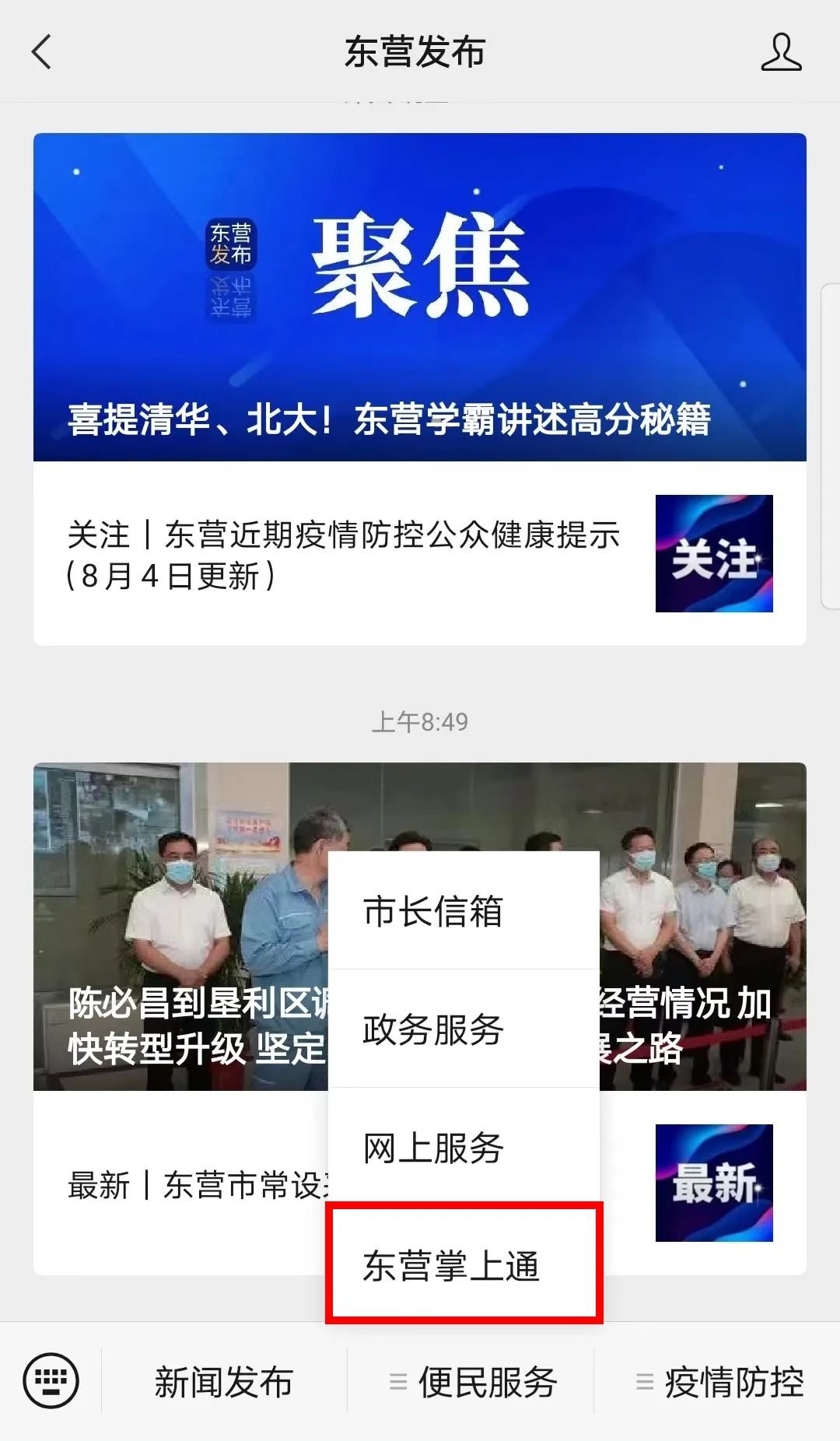The width and height of the screenshot is (840, 1441).
Task: Expand the 疫情防控 bottom menu
Action: click(x=719, y=1383)
